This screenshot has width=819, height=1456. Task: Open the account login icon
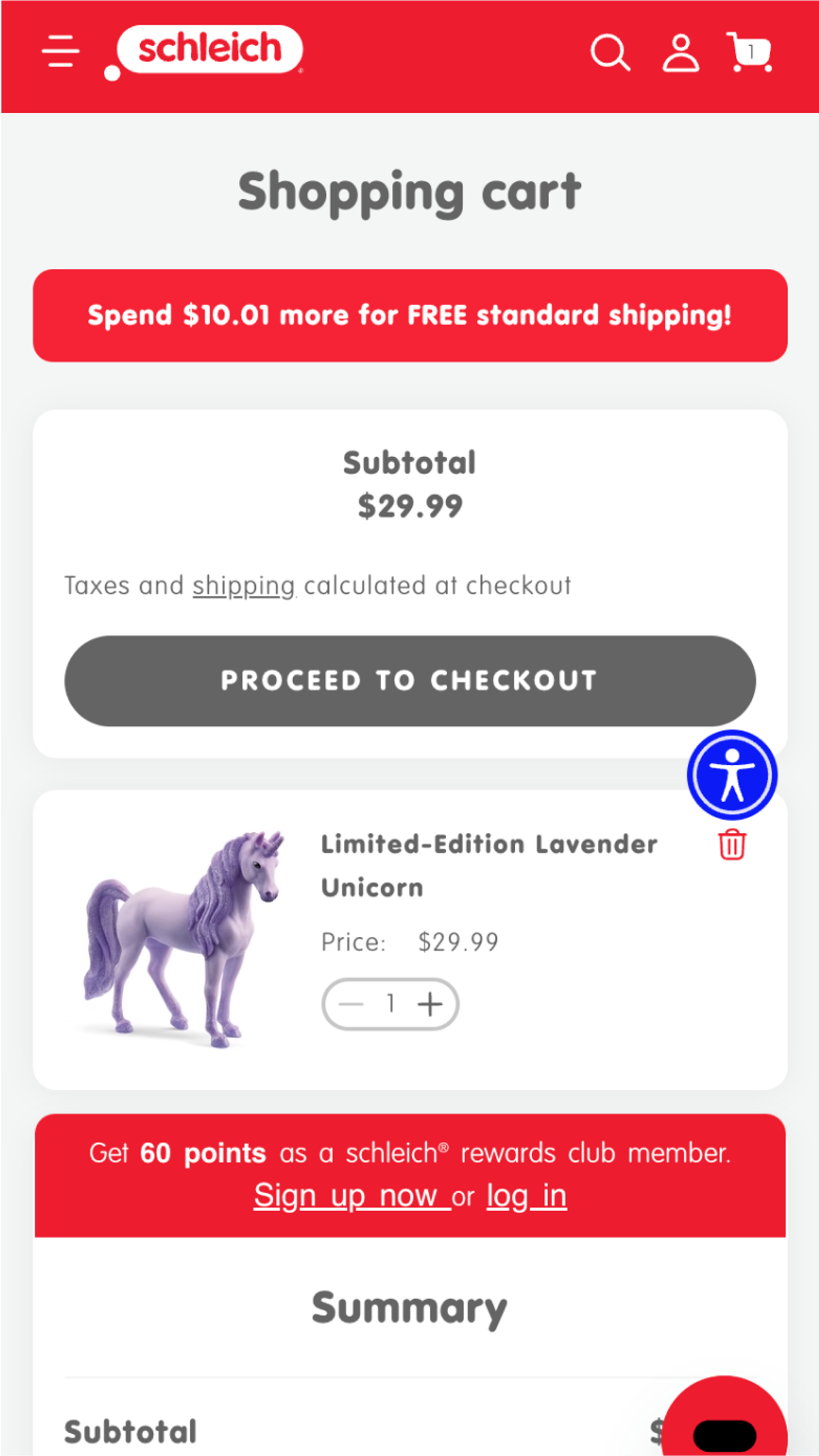(680, 53)
